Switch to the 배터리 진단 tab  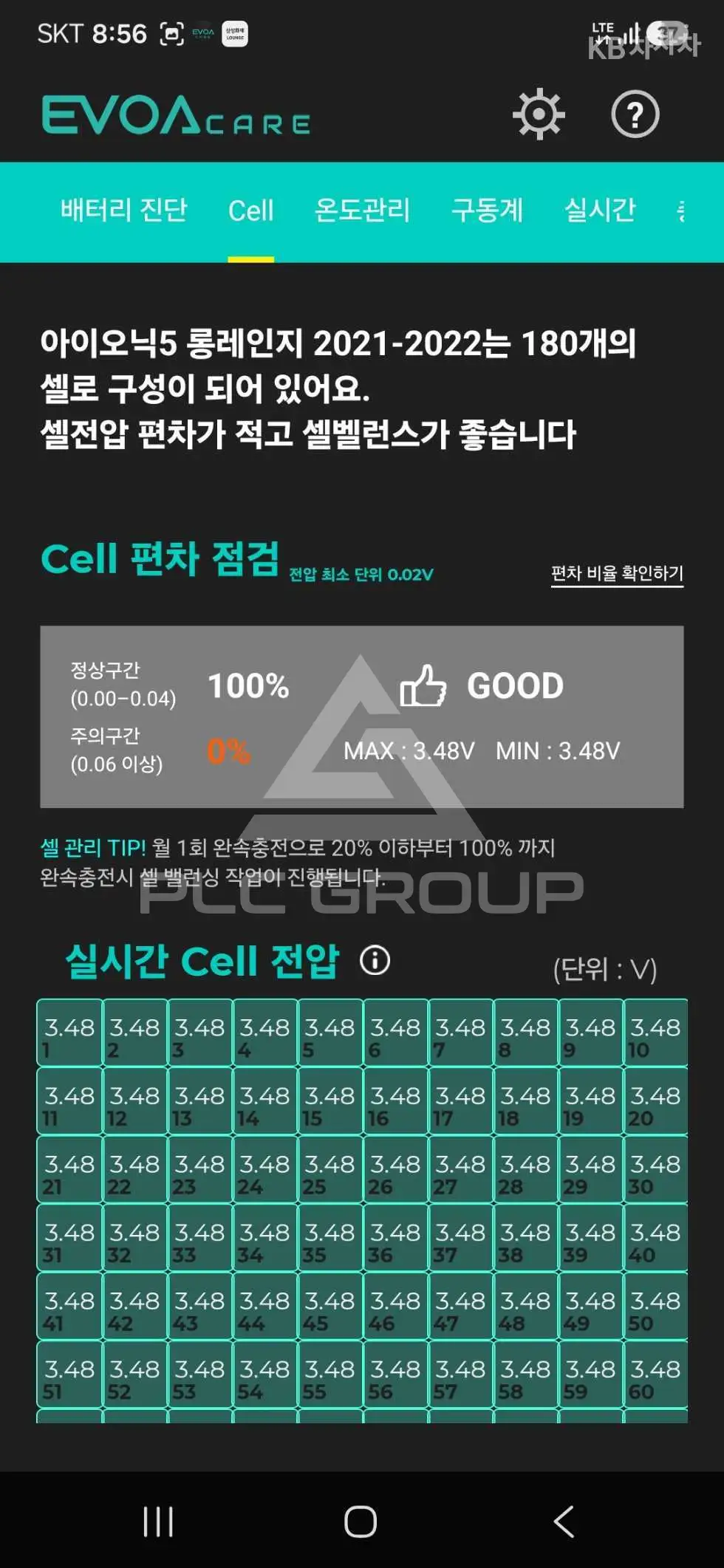click(123, 210)
